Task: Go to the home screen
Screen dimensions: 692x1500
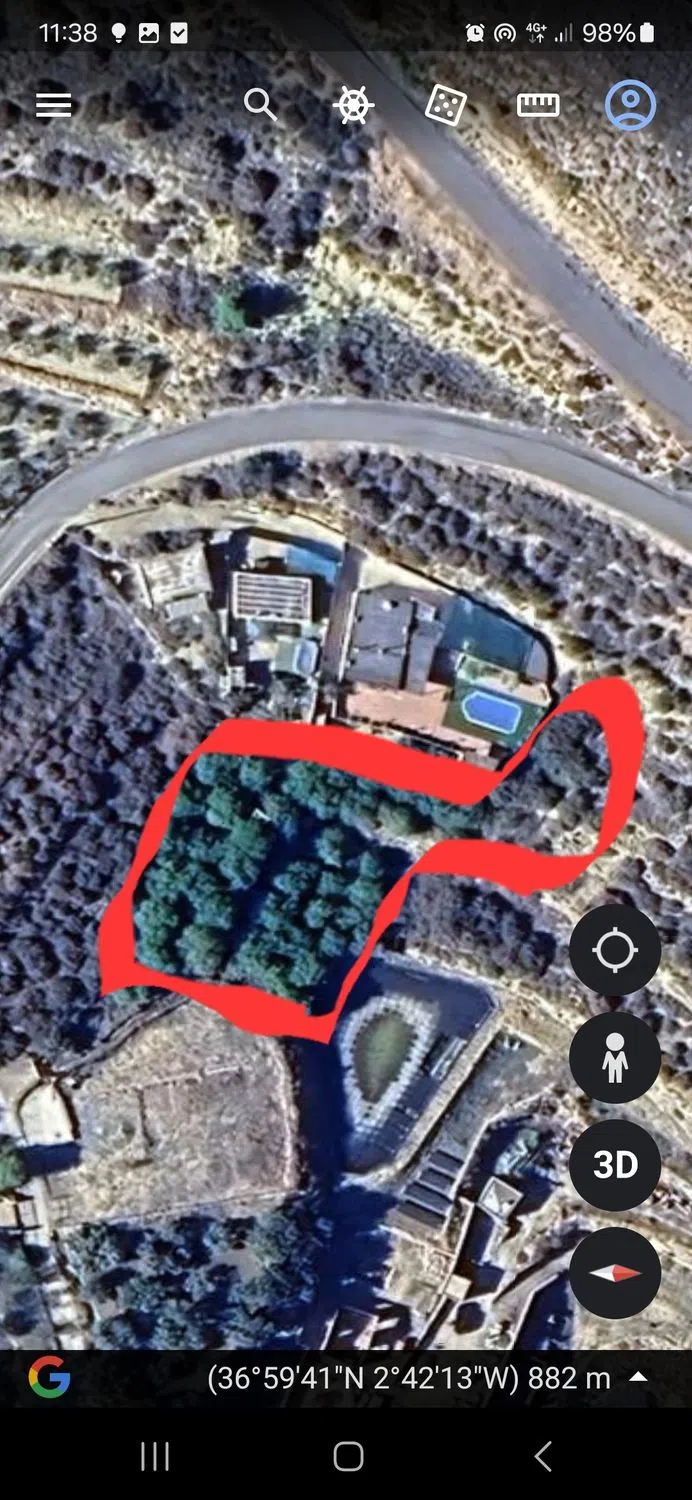Action: (x=347, y=1456)
